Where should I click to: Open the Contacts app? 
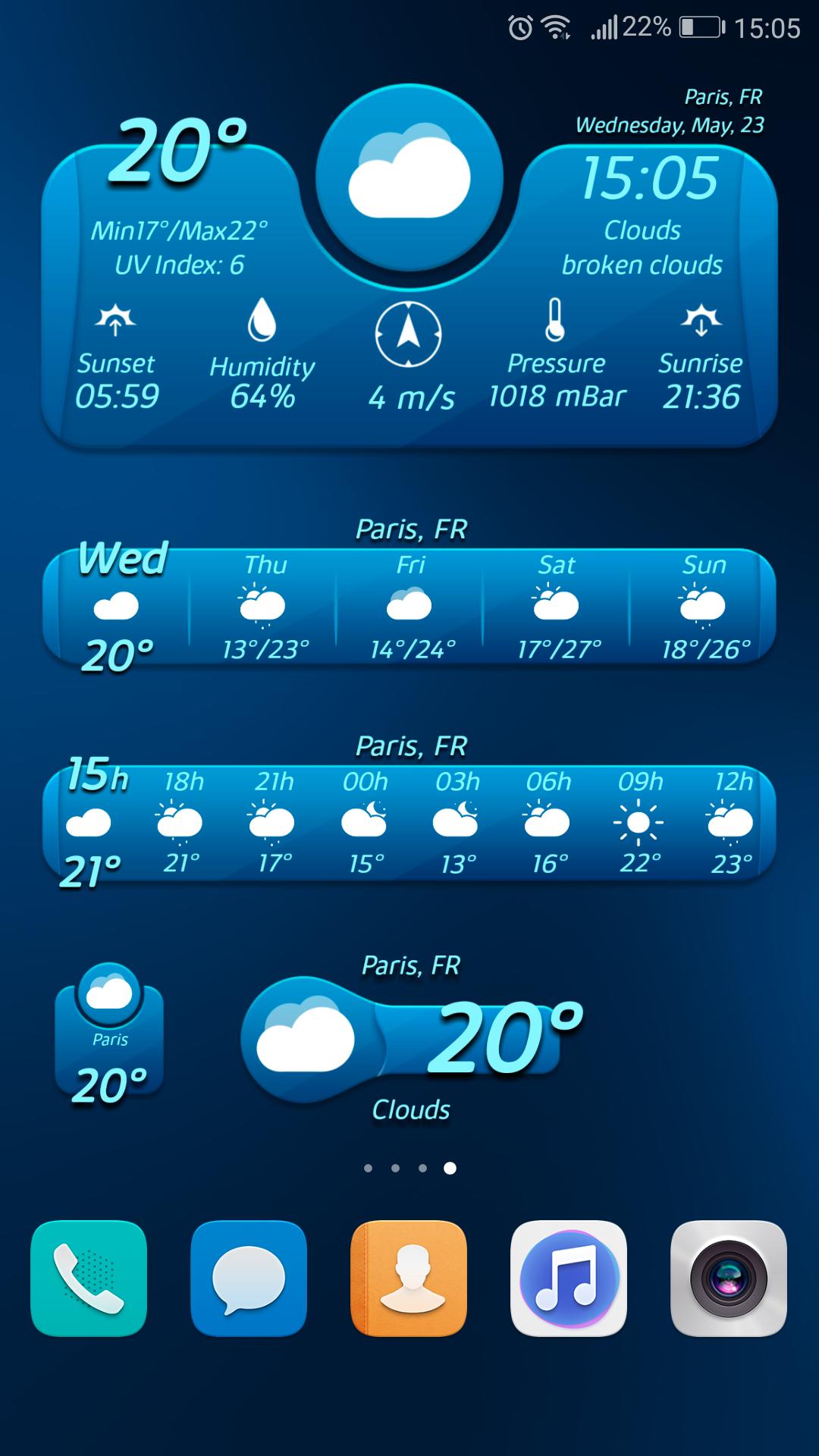(409, 1278)
